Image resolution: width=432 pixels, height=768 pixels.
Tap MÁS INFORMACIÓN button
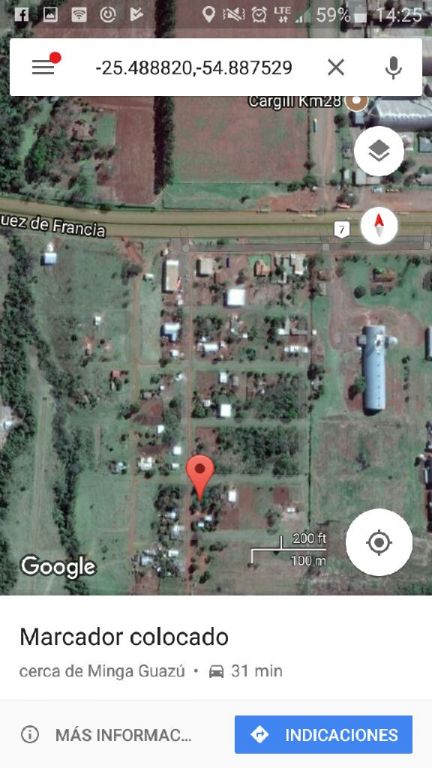click(x=107, y=735)
